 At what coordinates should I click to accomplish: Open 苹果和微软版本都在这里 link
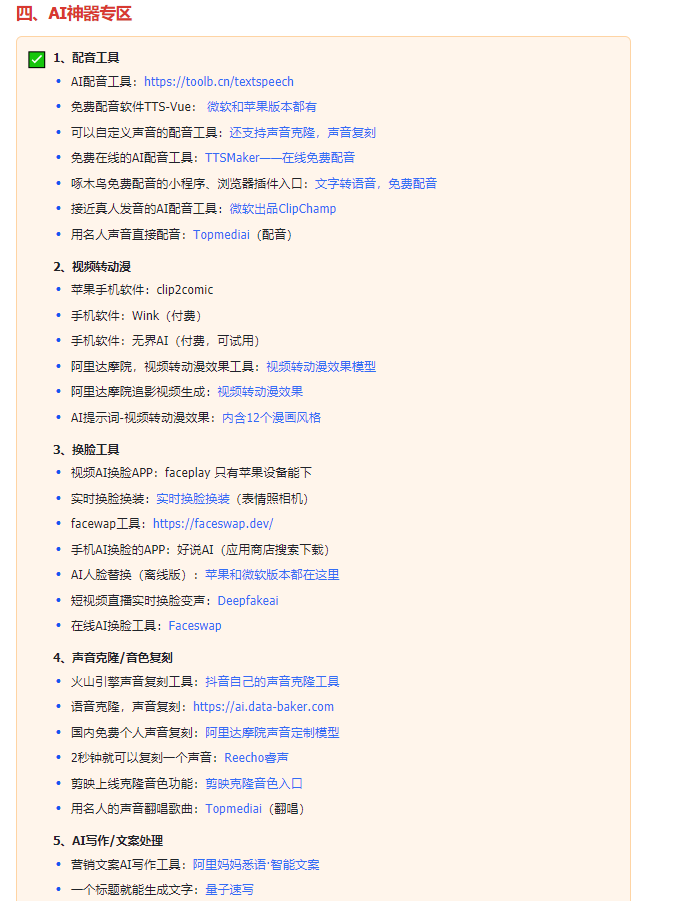[272, 575]
